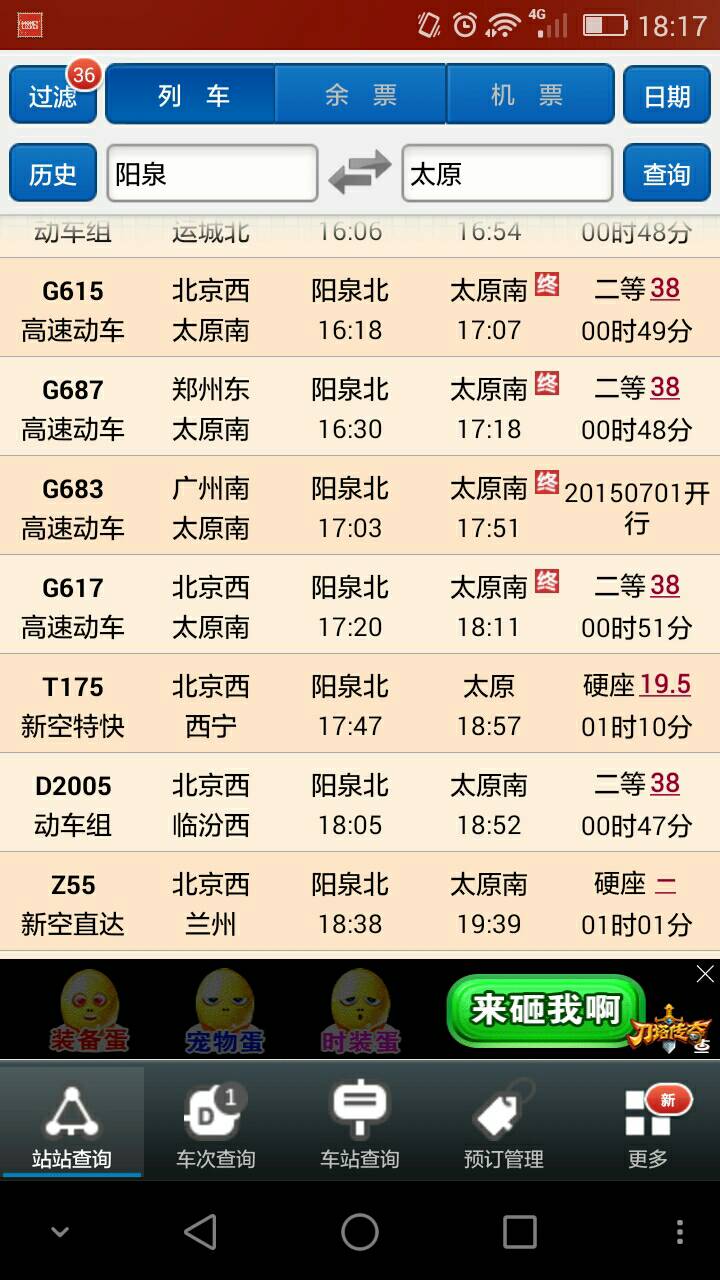The width and height of the screenshot is (720, 1280).
Task: Open train G687 details
Action: point(360,408)
